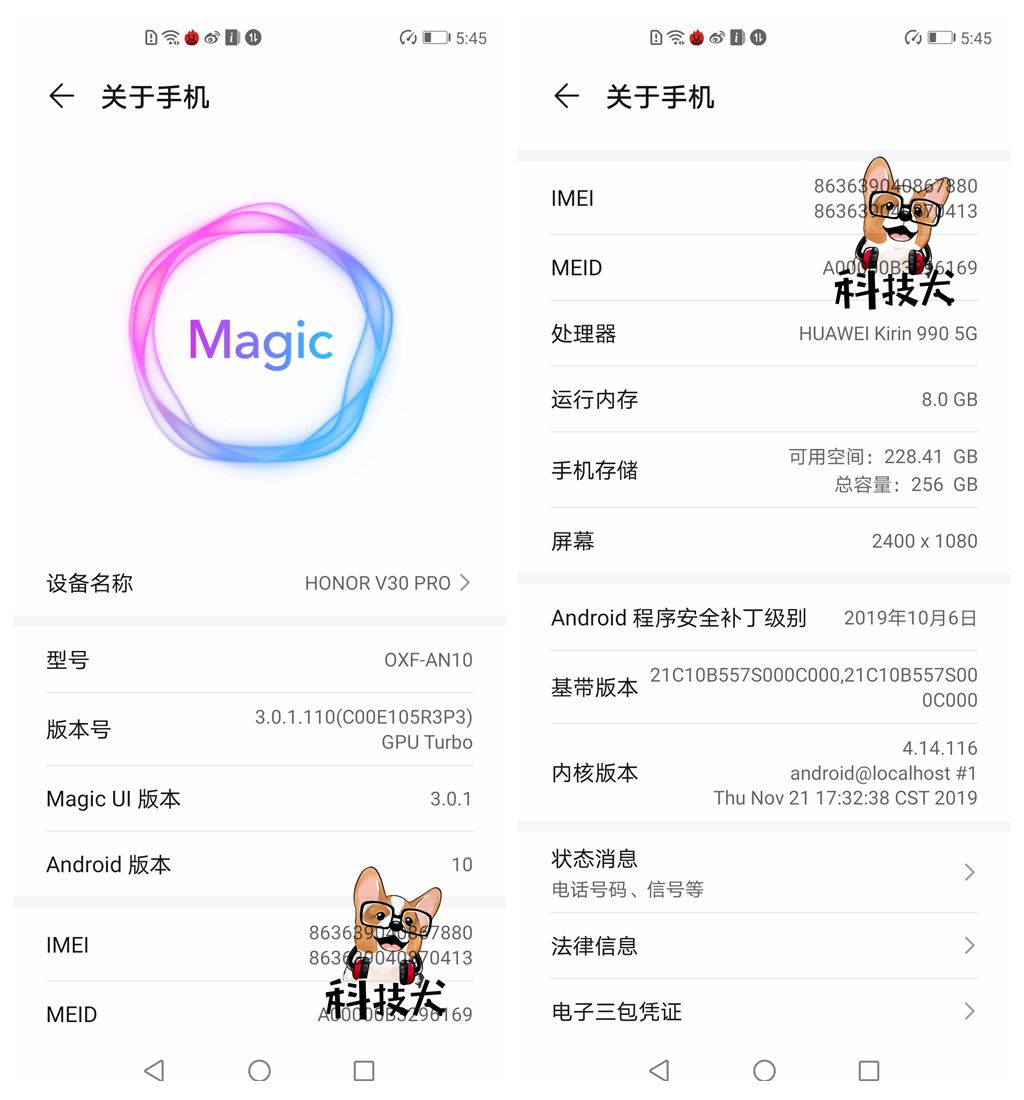
Task: Tap the back arrow on left About Phone screen
Action: pos(62,96)
